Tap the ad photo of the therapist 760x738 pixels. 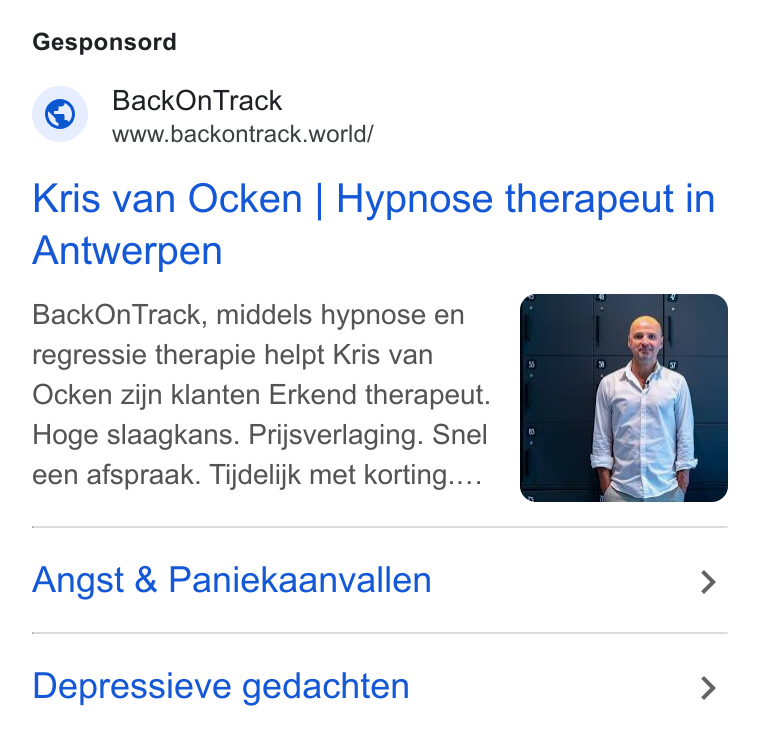coord(624,398)
